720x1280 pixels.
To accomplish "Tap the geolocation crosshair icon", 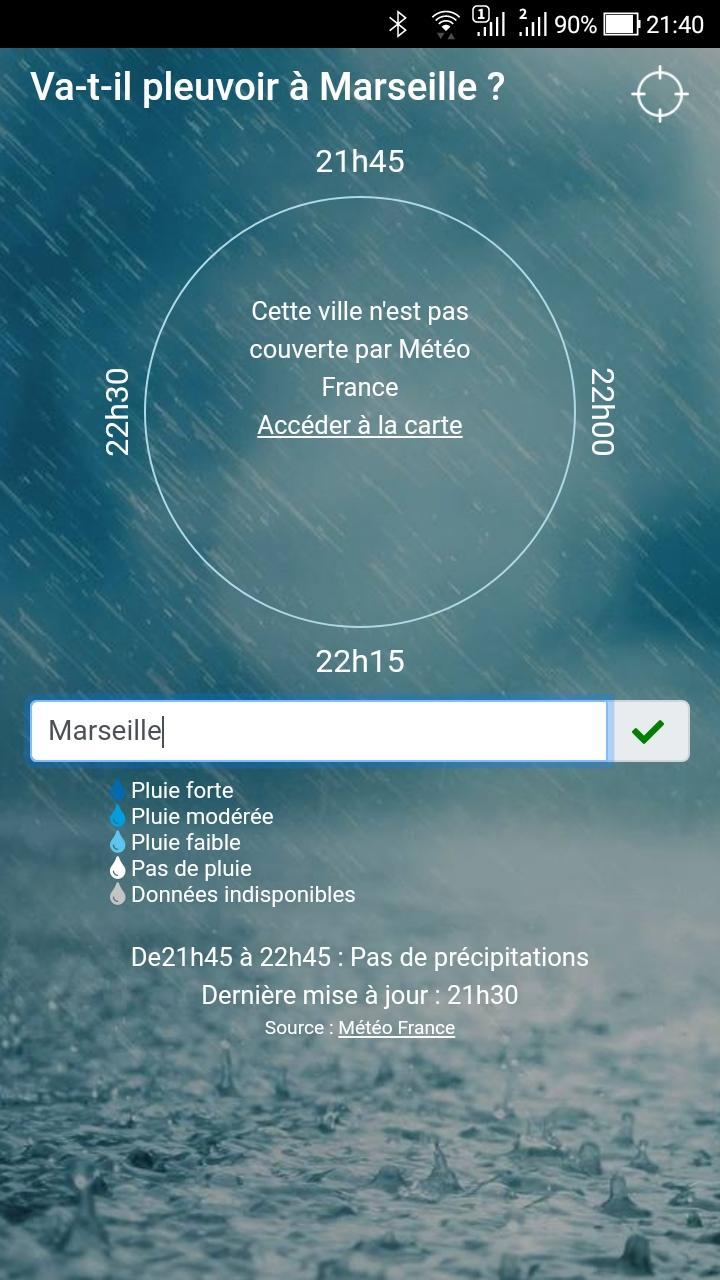I will pyautogui.click(x=660, y=93).
